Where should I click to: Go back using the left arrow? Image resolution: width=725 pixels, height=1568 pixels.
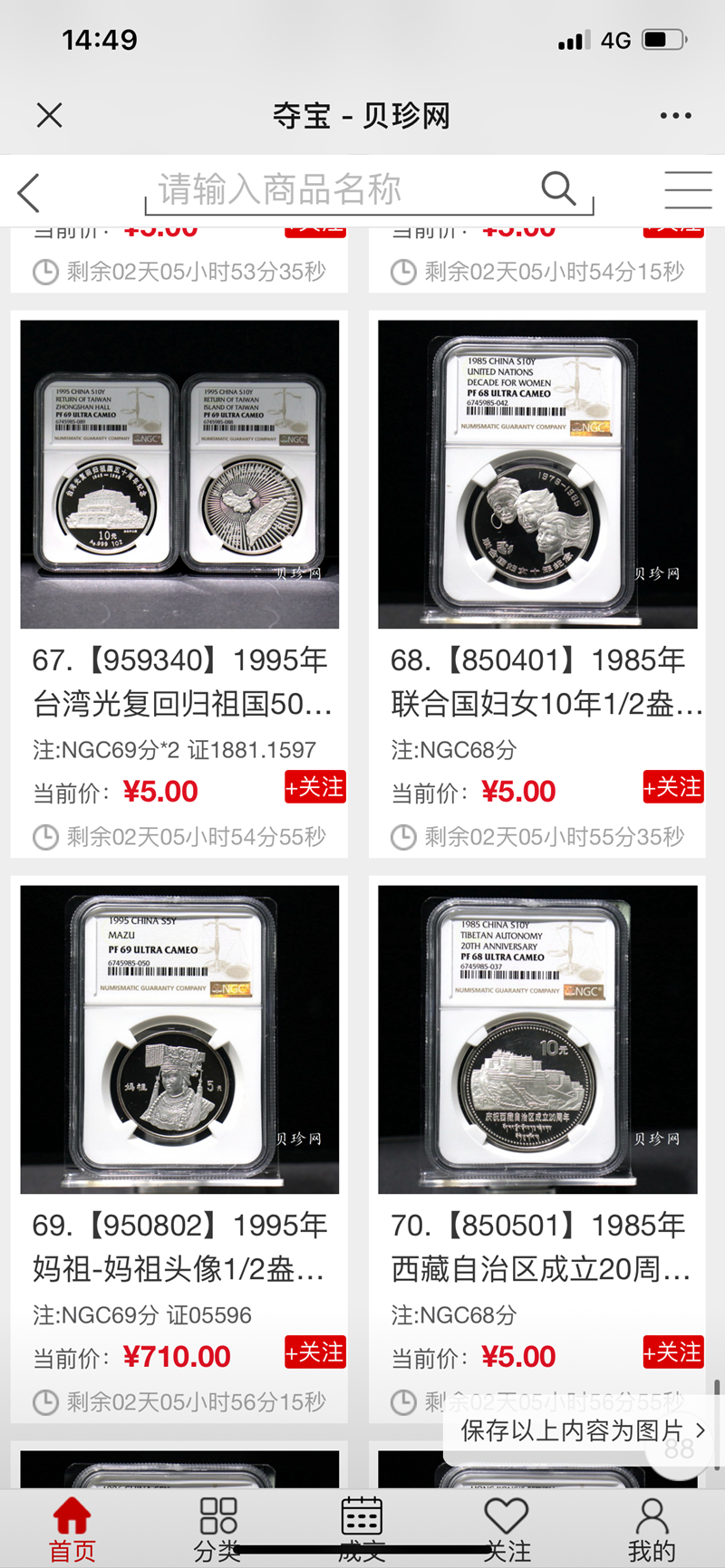[30, 192]
